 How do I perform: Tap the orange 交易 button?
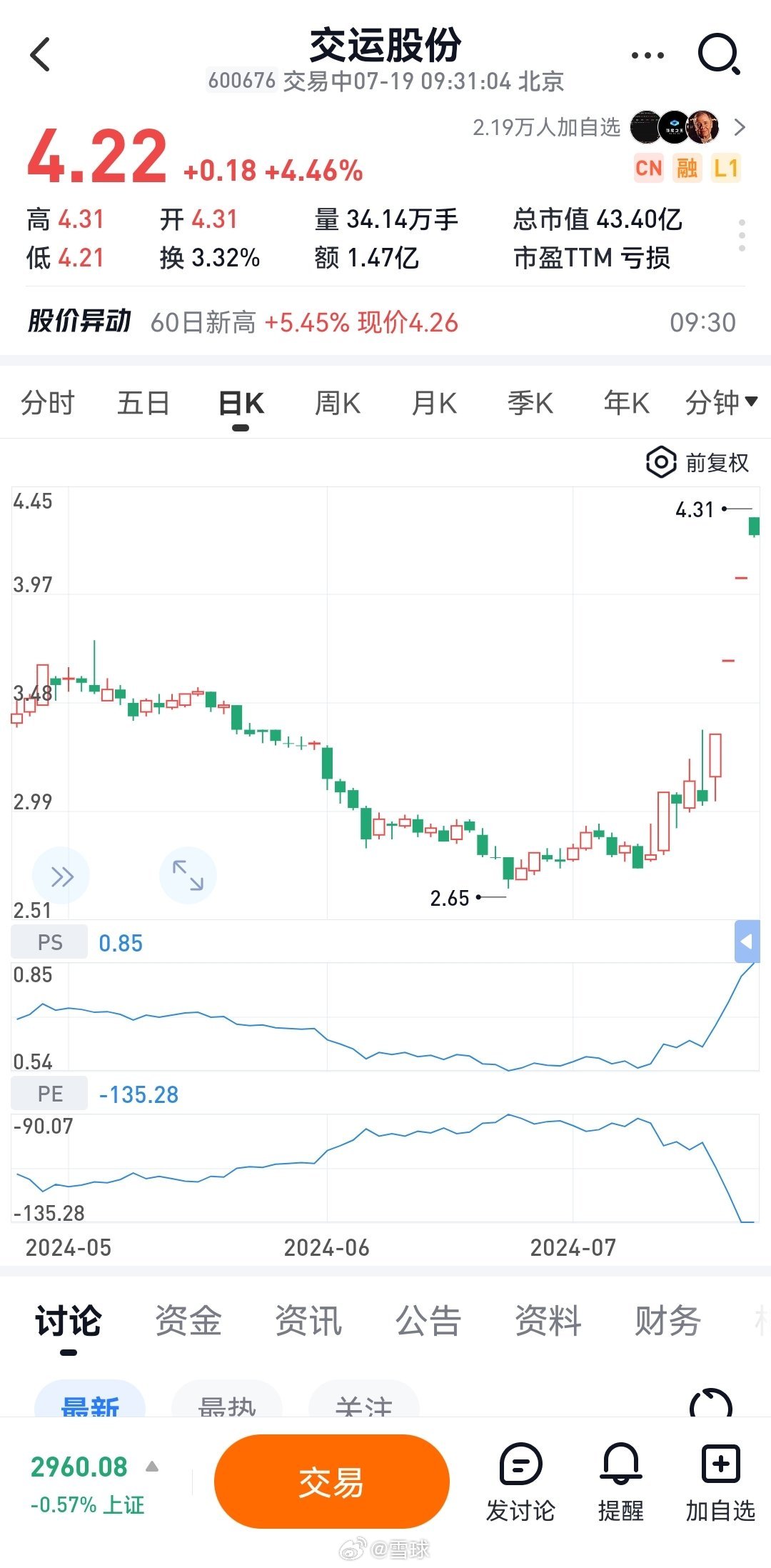(331, 1482)
